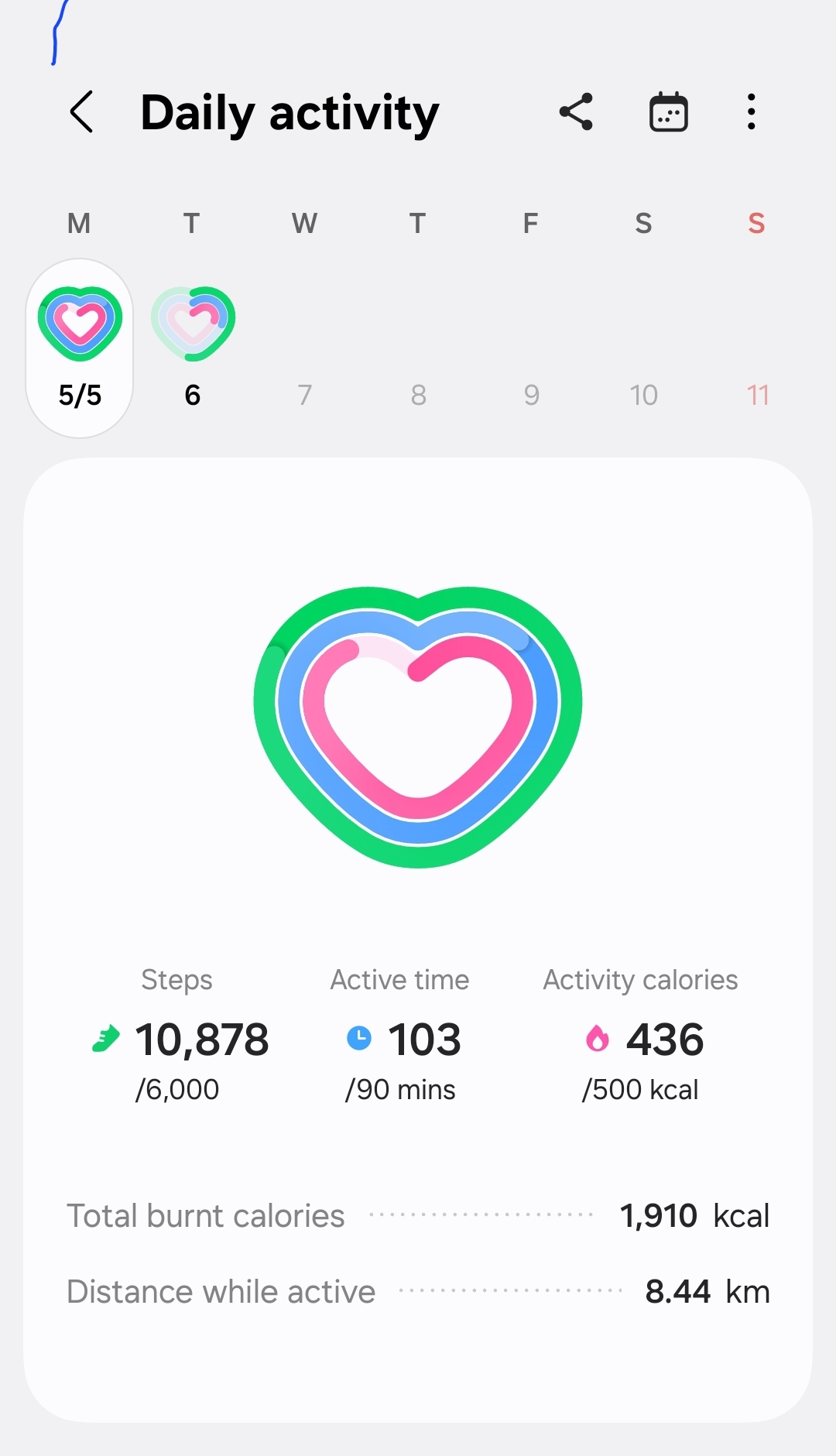Go back from Daily activity
This screenshot has height=1456, width=836.
tap(82, 112)
